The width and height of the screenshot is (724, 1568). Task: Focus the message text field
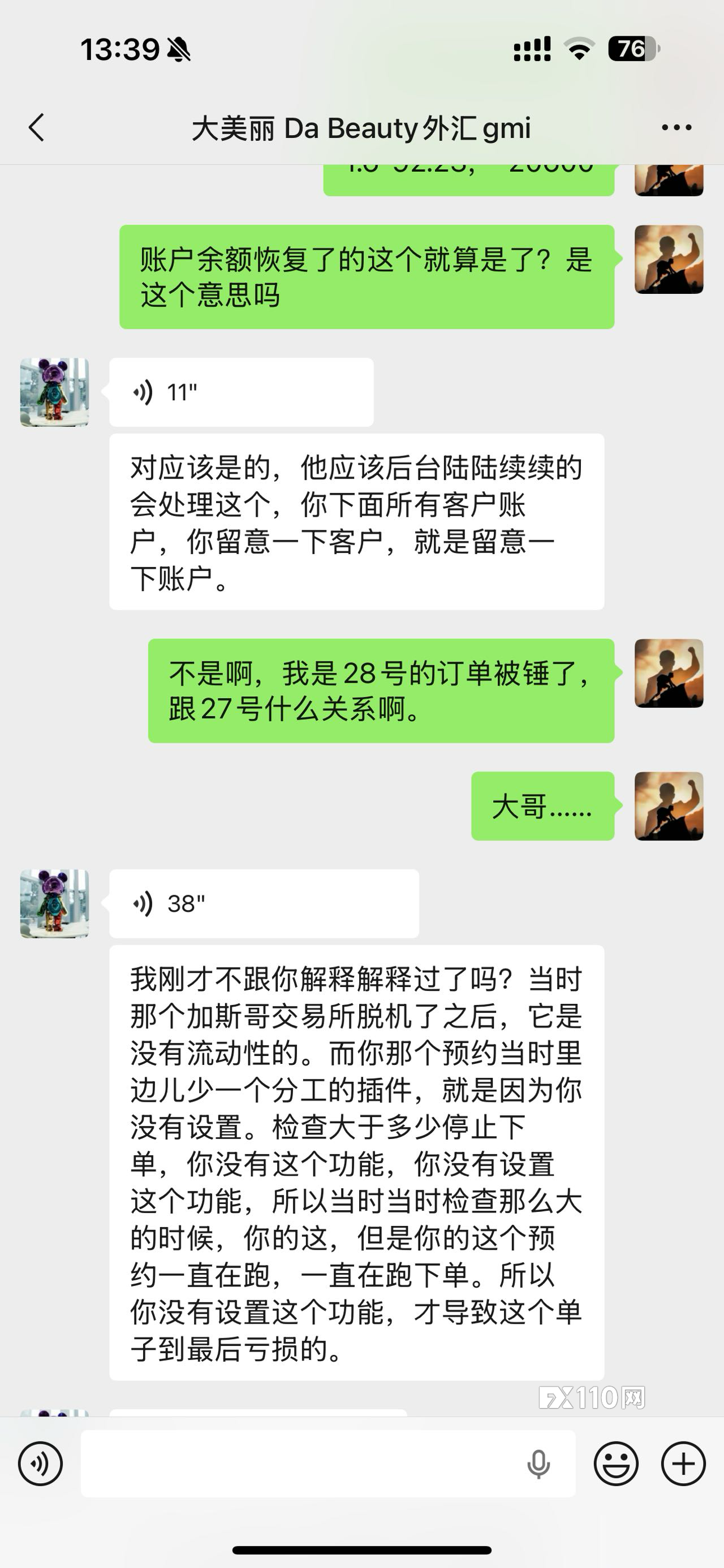[x=299, y=1464]
